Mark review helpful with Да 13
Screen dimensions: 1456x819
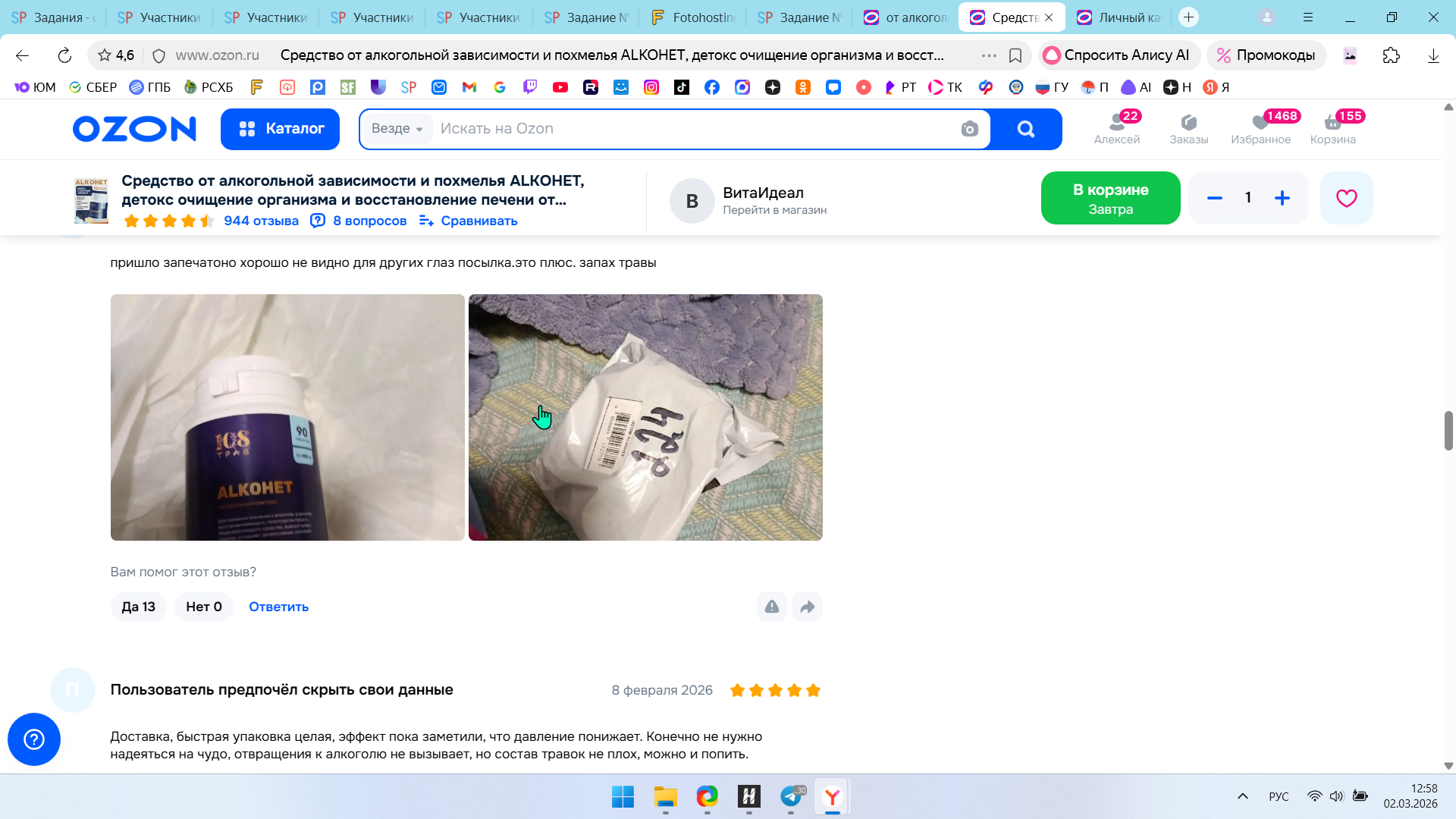(x=139, y=607)
